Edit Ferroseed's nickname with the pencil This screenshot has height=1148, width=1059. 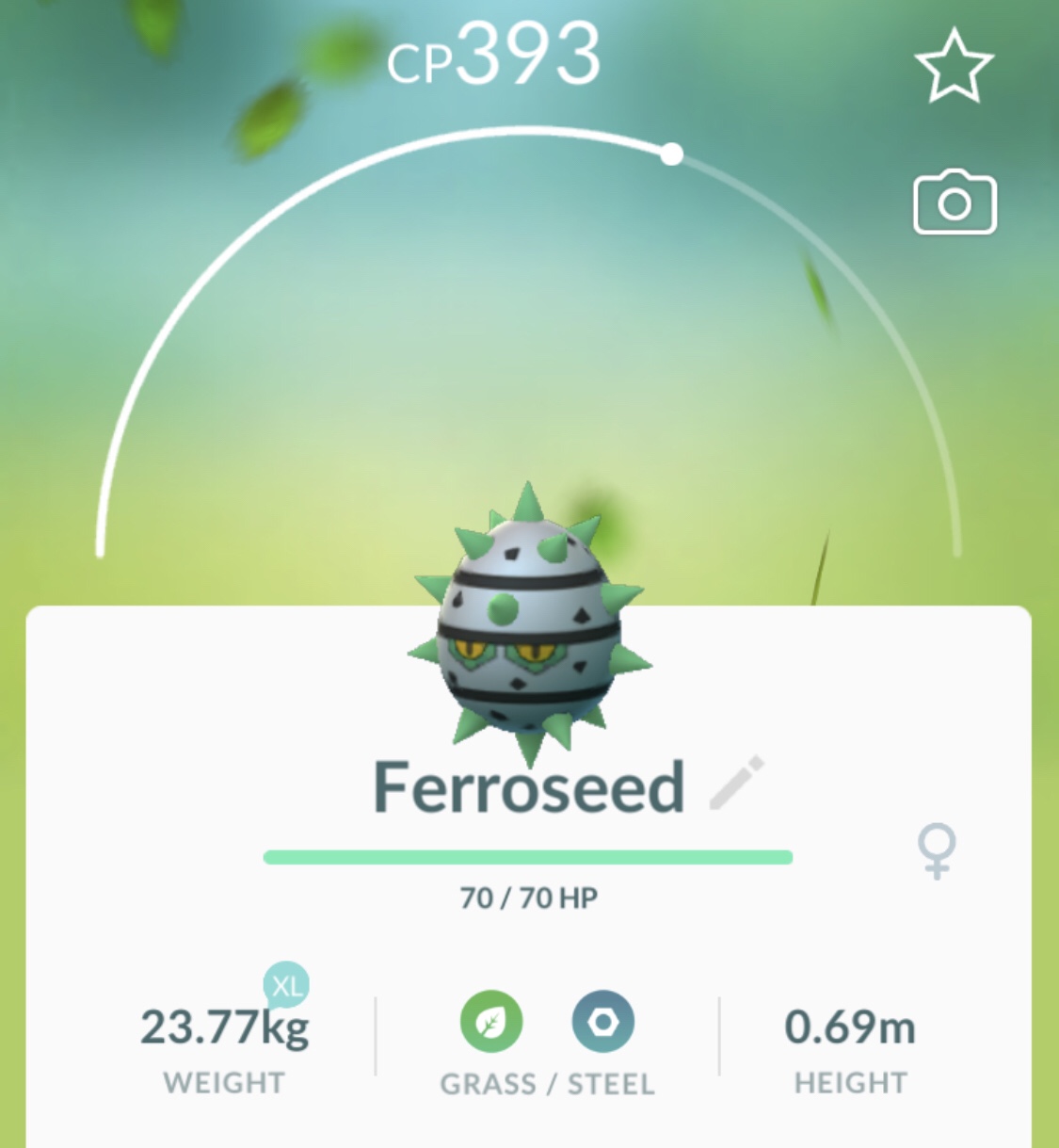[737, 783]
